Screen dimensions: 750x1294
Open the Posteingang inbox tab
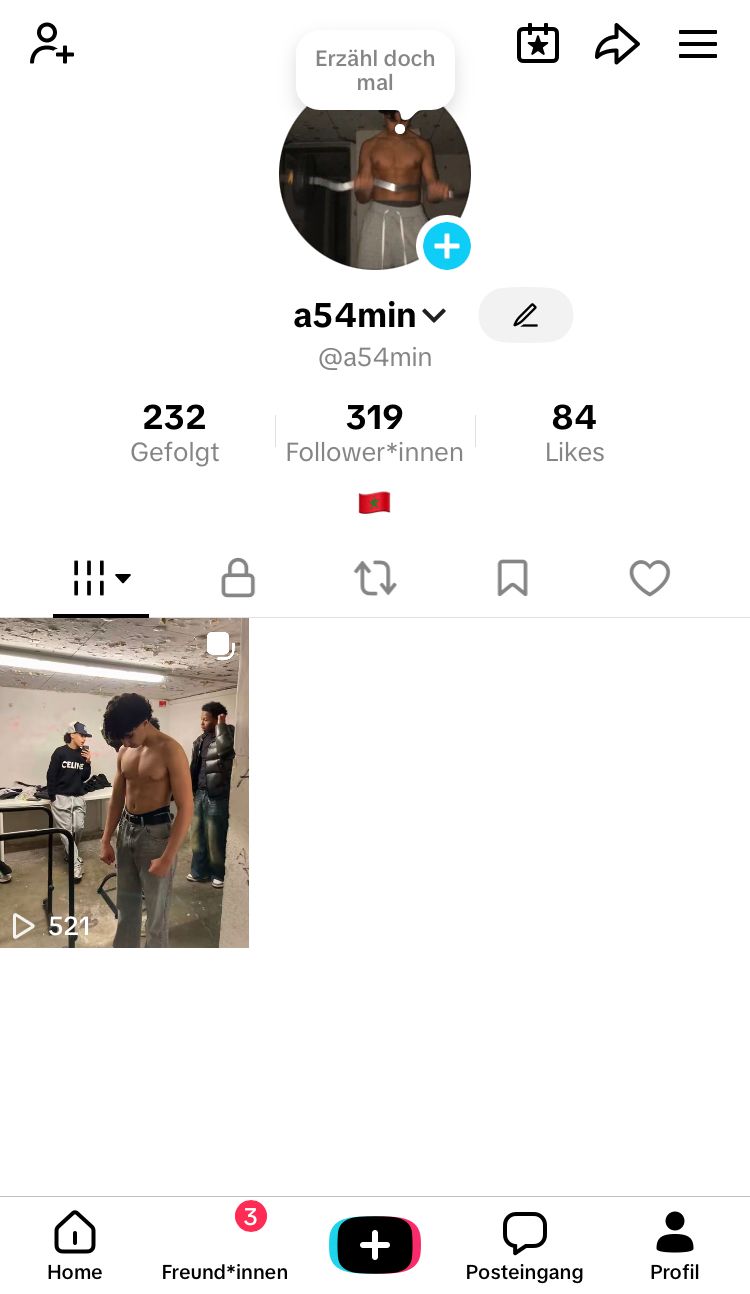(x=524, y=1245)
